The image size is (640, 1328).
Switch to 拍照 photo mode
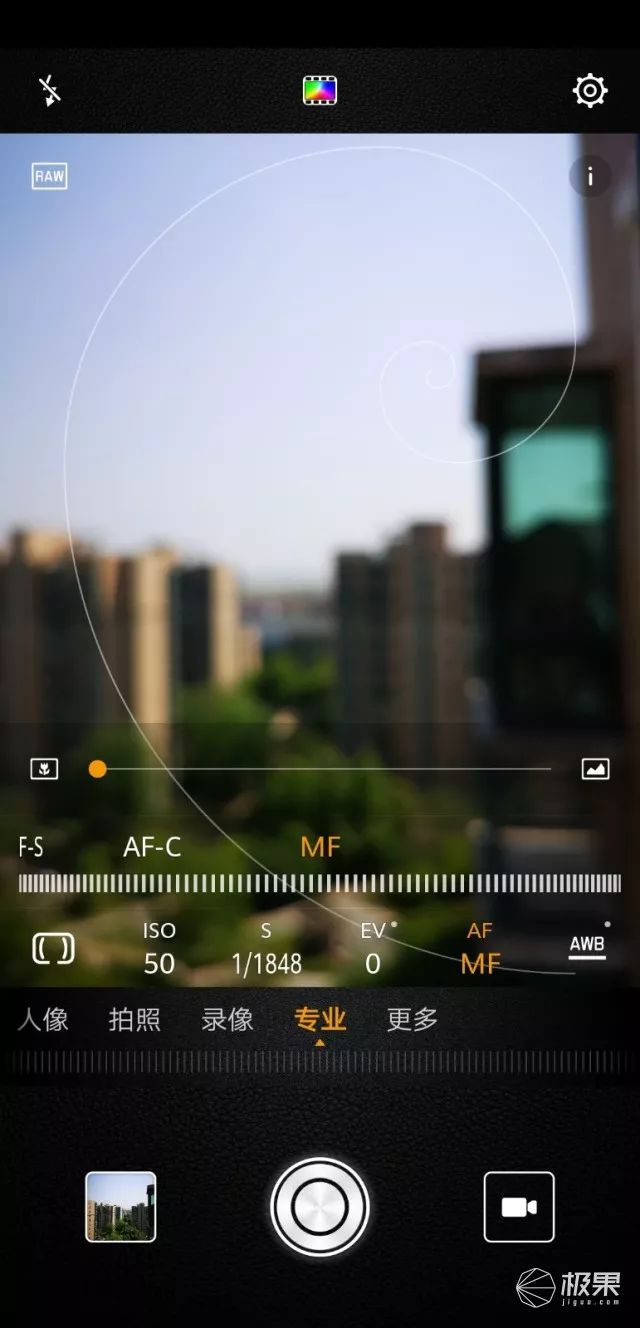pyautogui.click(x=134, y=1020)
